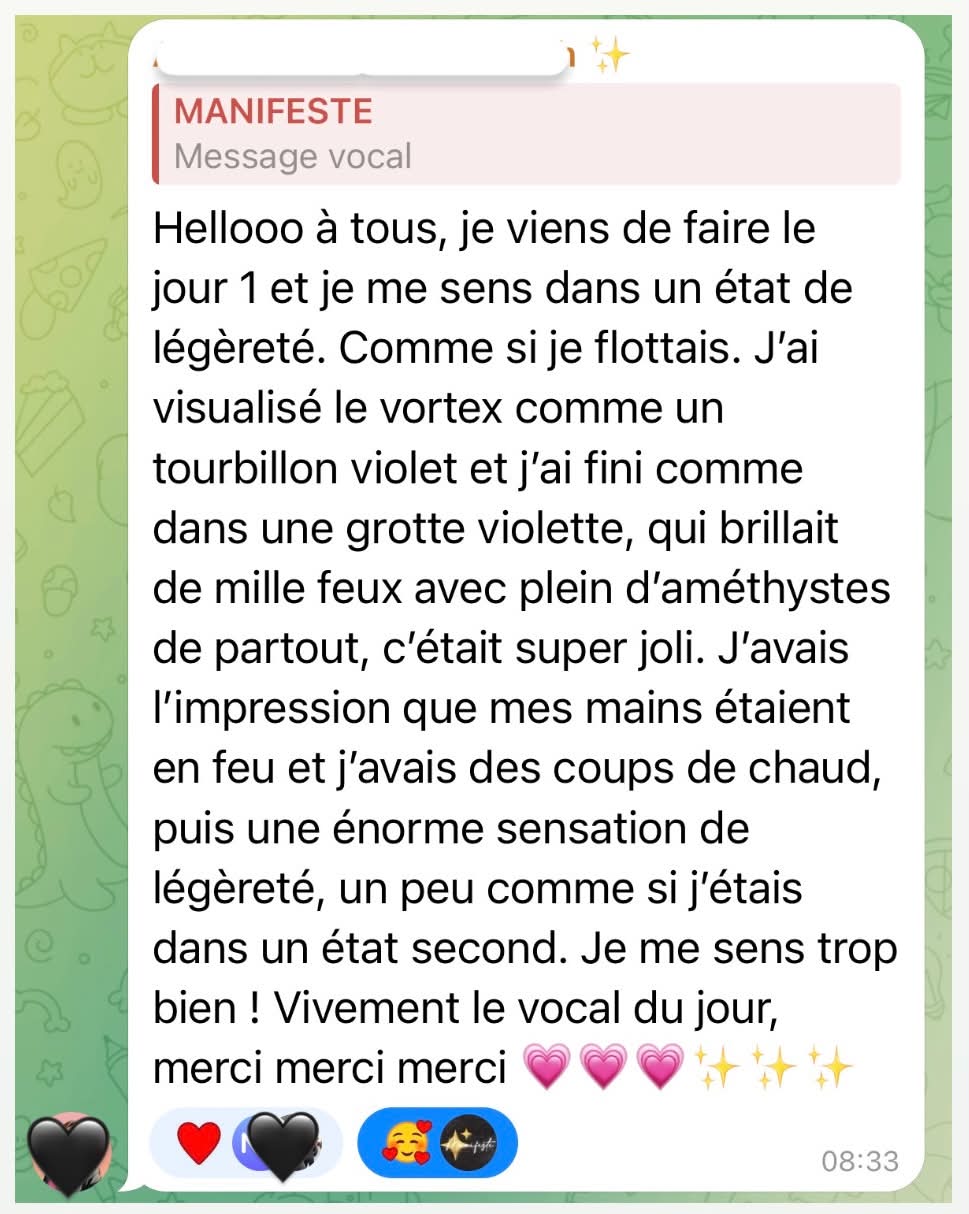Tap the smiling face with hearts reaction

coord(406,1142)
